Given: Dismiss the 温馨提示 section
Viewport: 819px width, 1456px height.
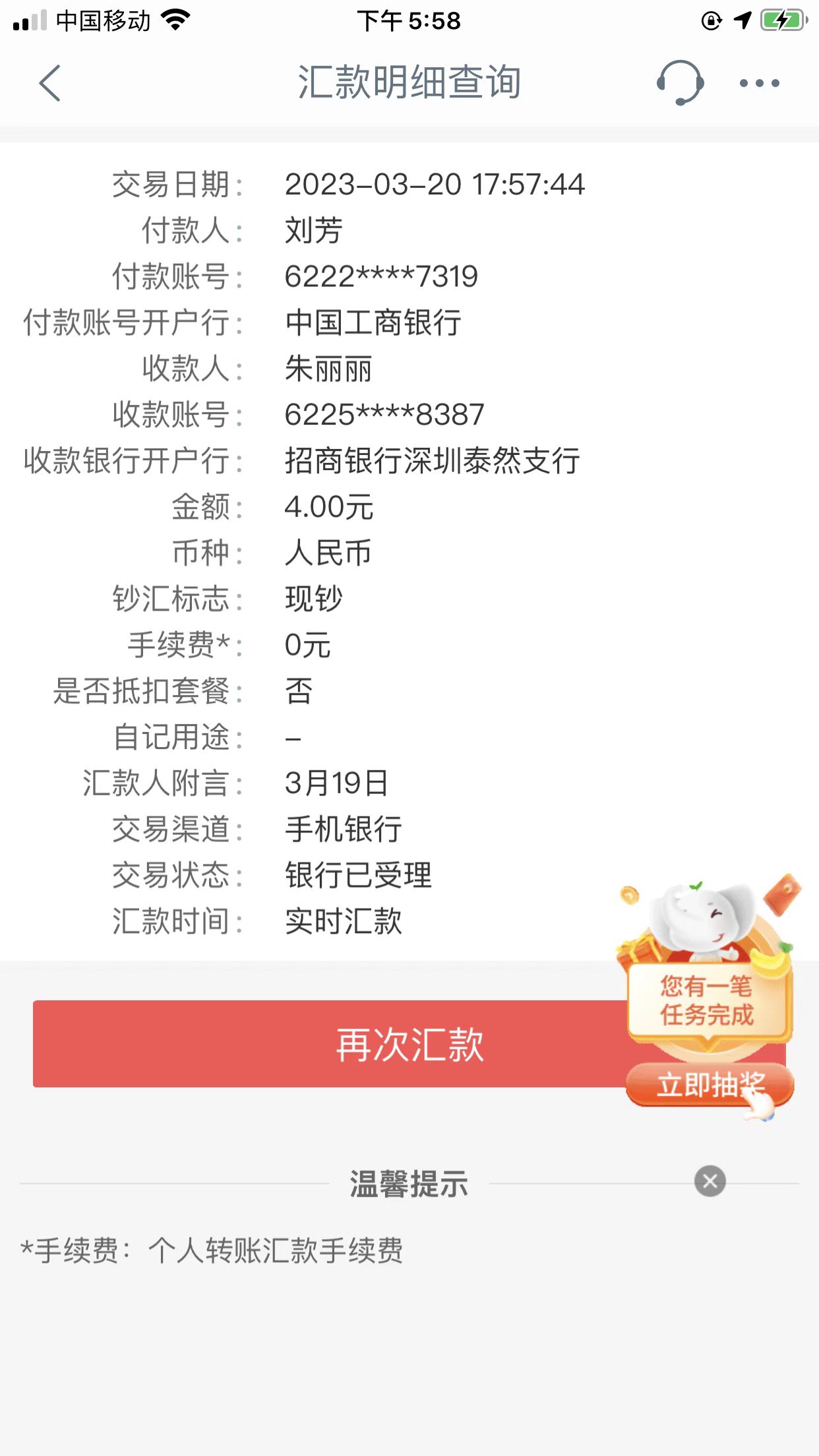Looking at the screenshot, I should pyautogui.click(x=710, y=1181).
